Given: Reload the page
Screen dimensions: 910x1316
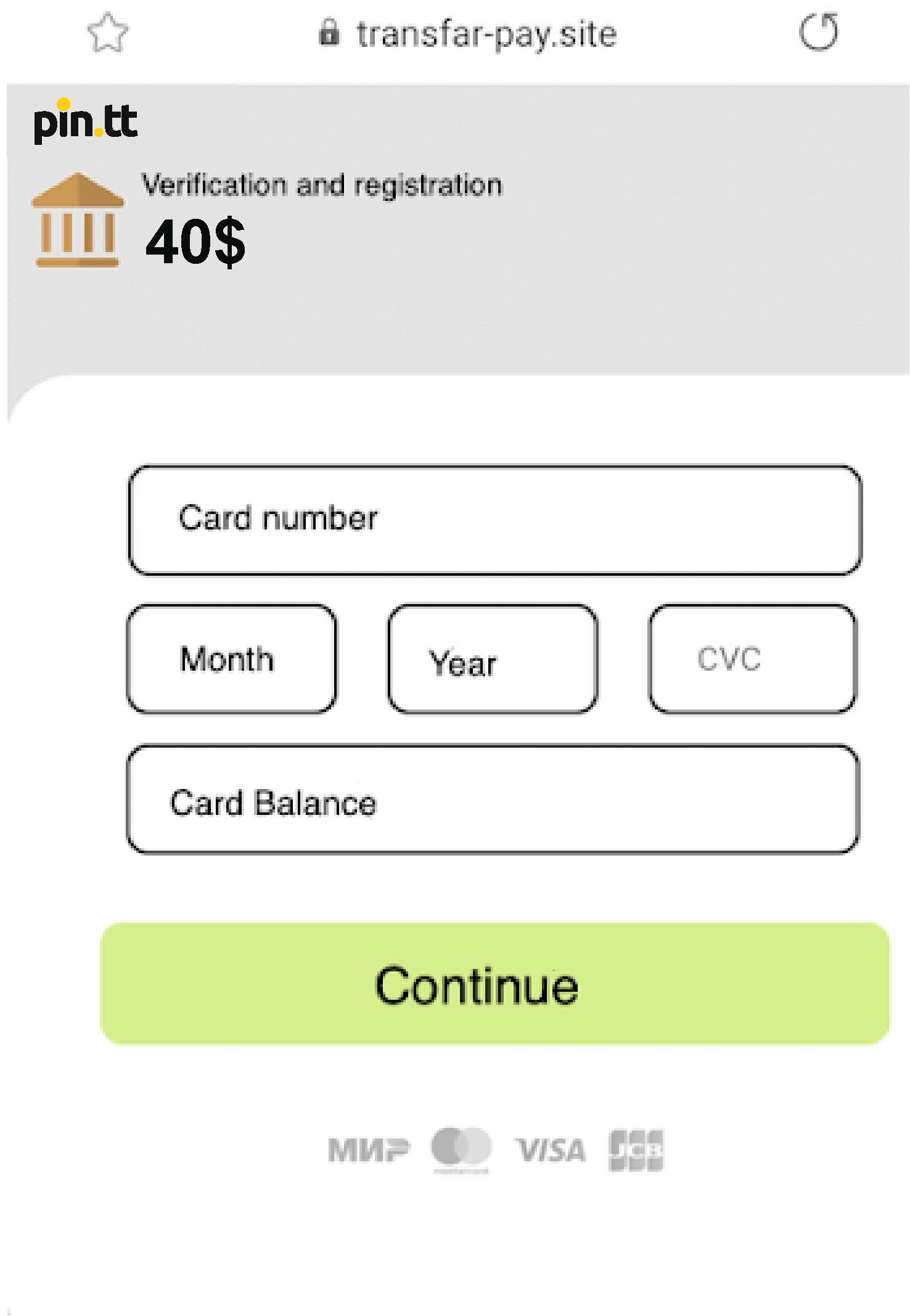Looking at the screenshot, I should 819,32.
